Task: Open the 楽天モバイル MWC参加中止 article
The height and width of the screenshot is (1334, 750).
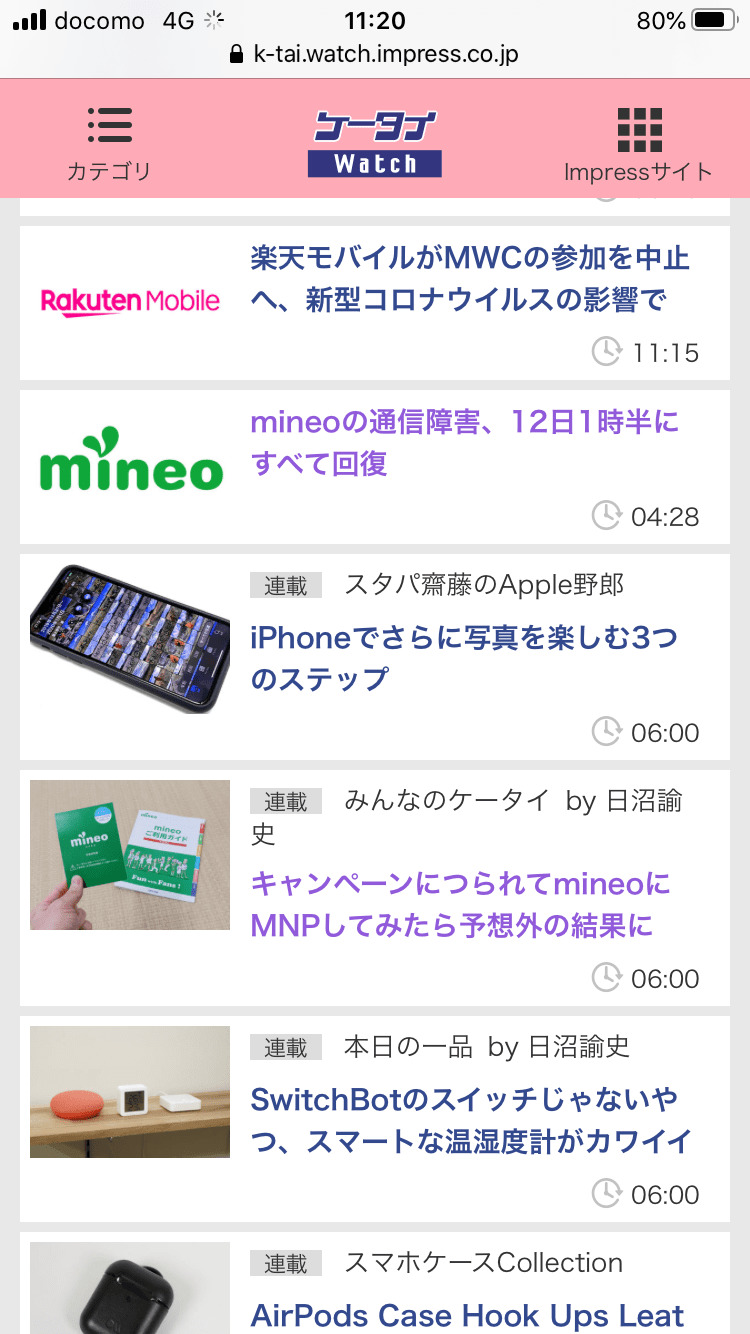Action: 470,278
